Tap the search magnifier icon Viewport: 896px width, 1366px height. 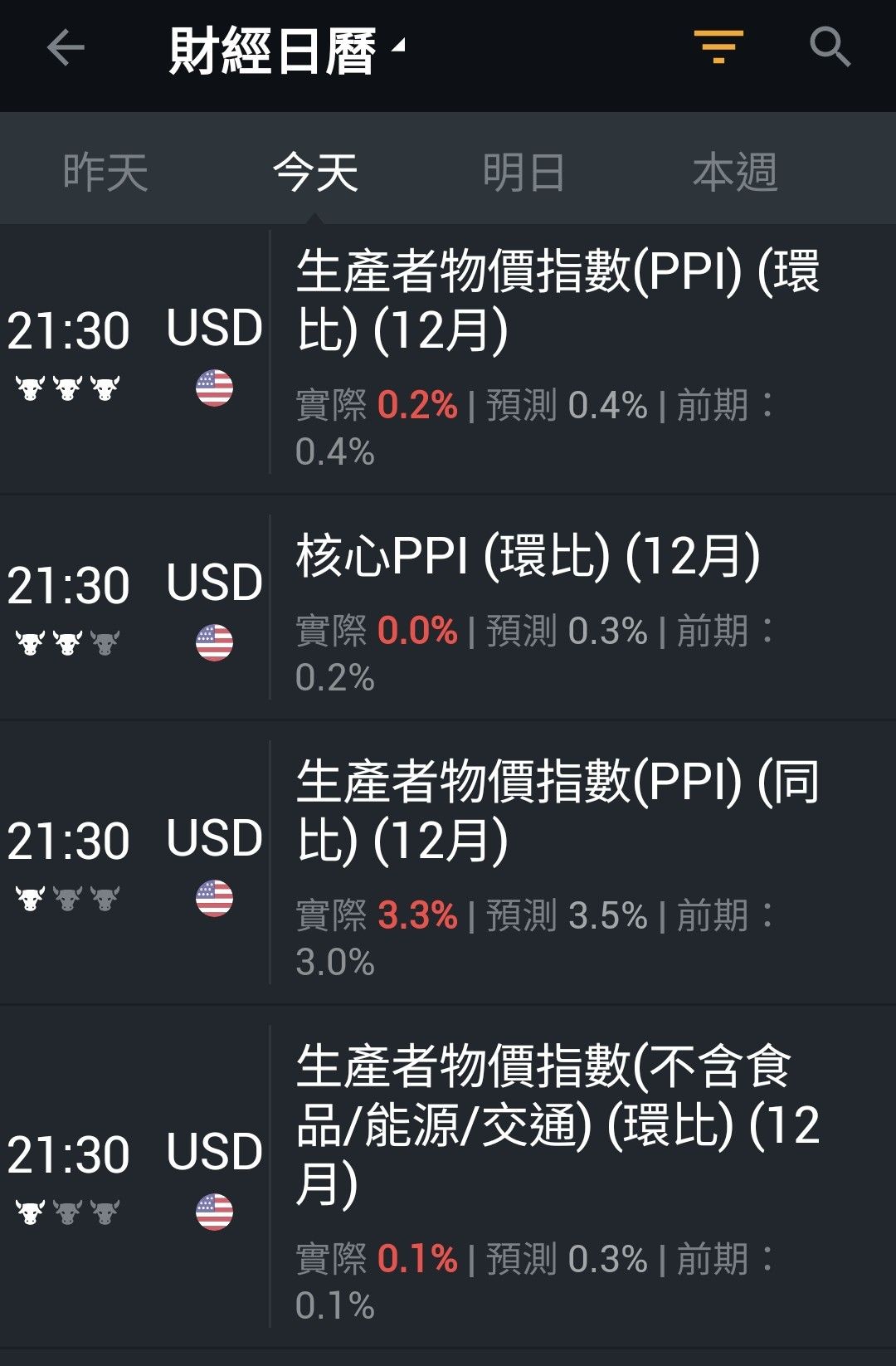833,47
